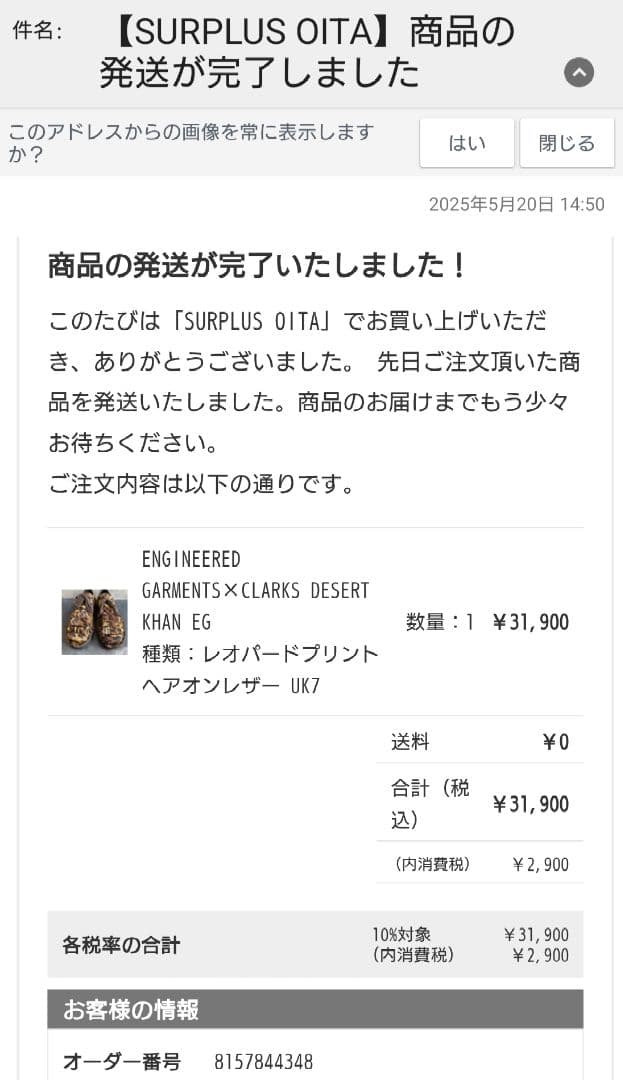Dismiss the image prompt with 閉じる

pyautogui.click(x=567, y=143)
